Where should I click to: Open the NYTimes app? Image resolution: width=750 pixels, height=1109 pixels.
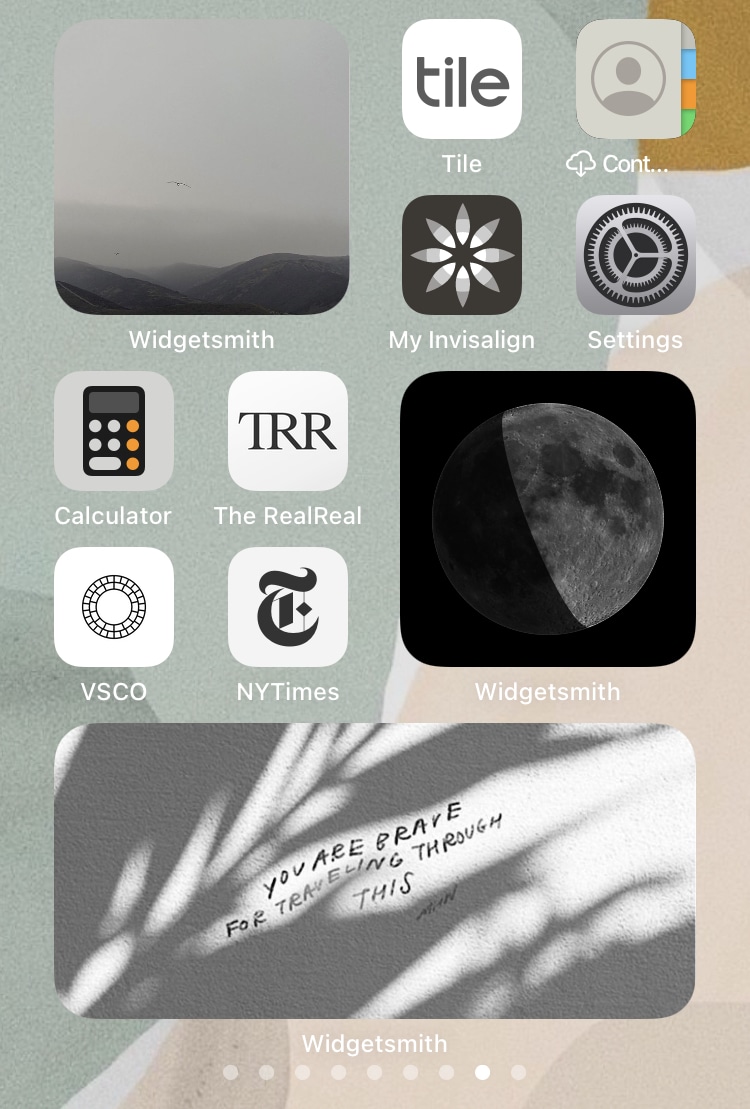pyautogui.click(x=288, y=607)
